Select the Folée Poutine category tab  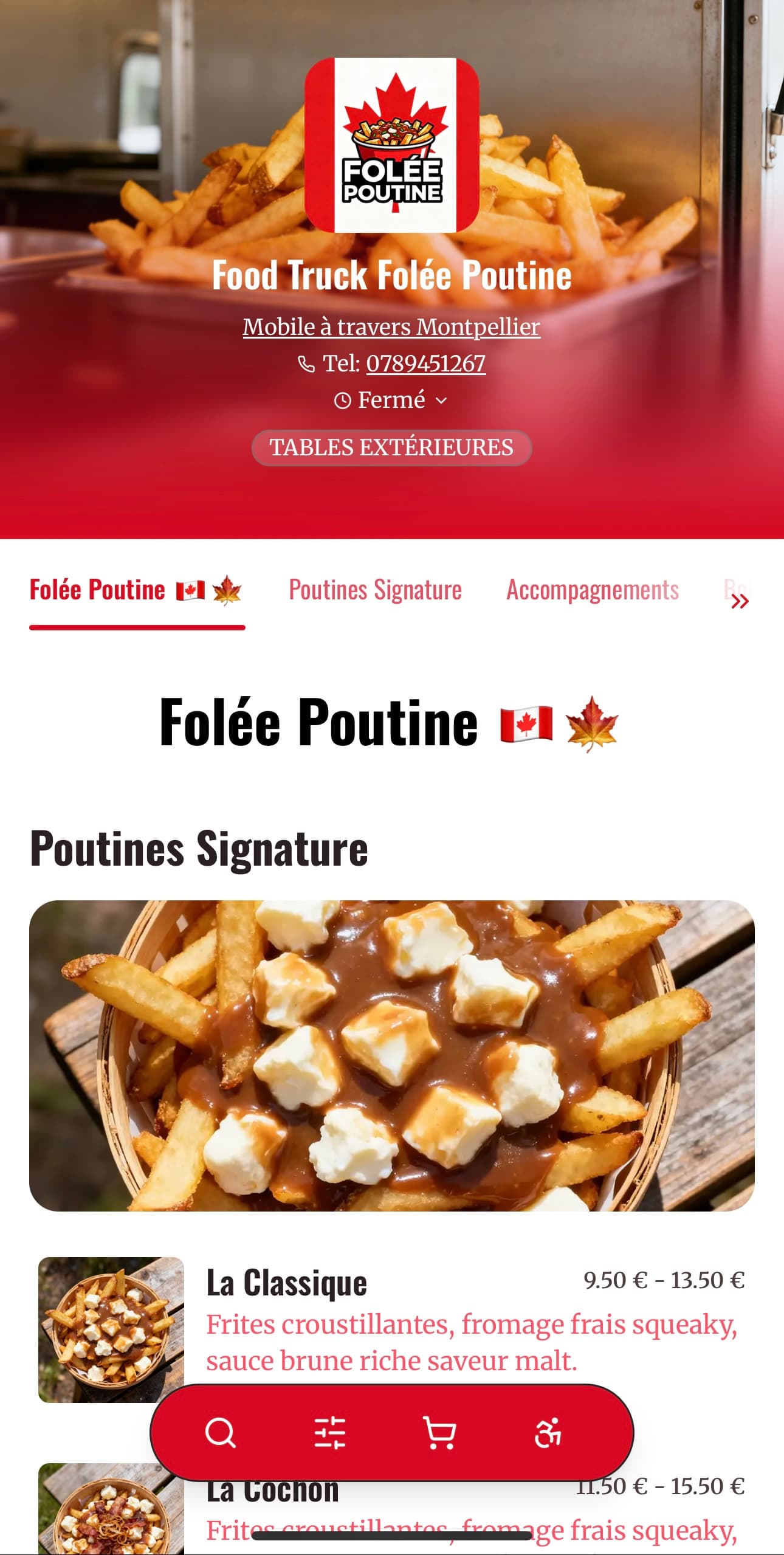click(x=138, y=589)
